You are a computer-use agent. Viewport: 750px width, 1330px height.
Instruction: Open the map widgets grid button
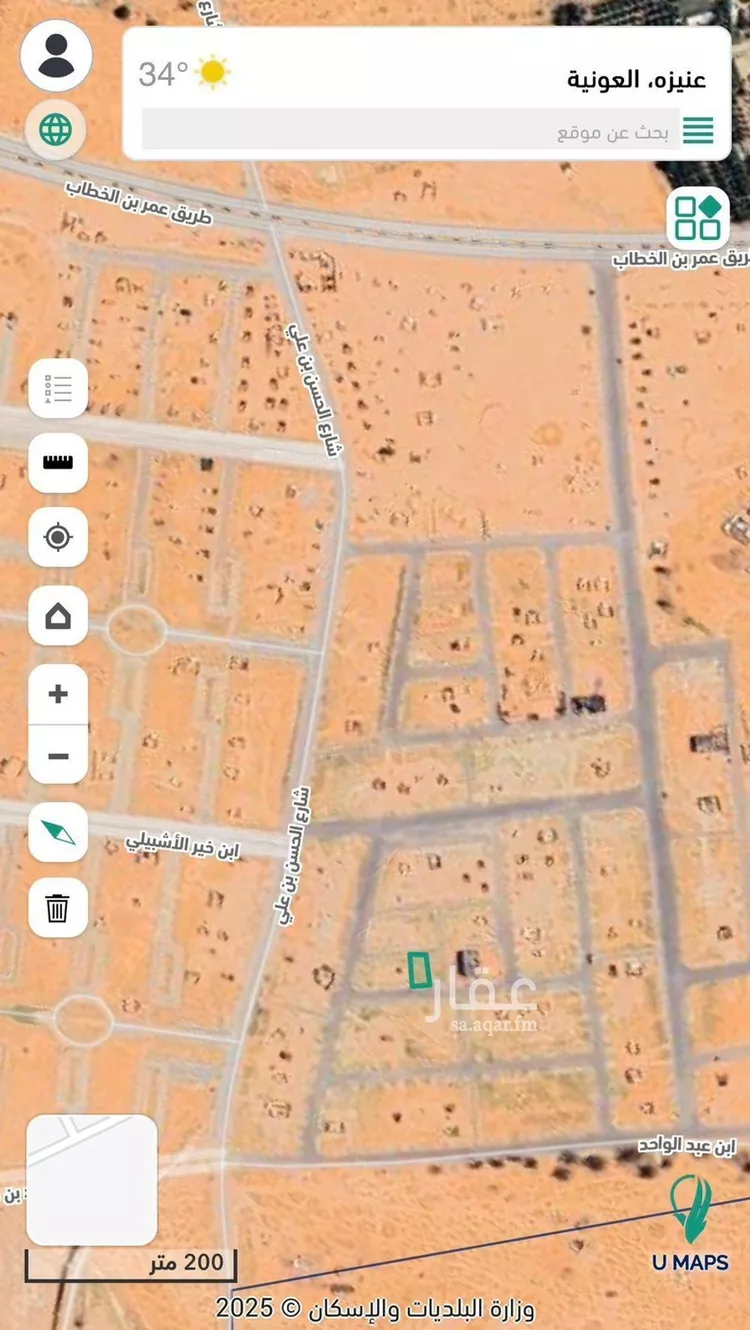(x=698, y=218)
